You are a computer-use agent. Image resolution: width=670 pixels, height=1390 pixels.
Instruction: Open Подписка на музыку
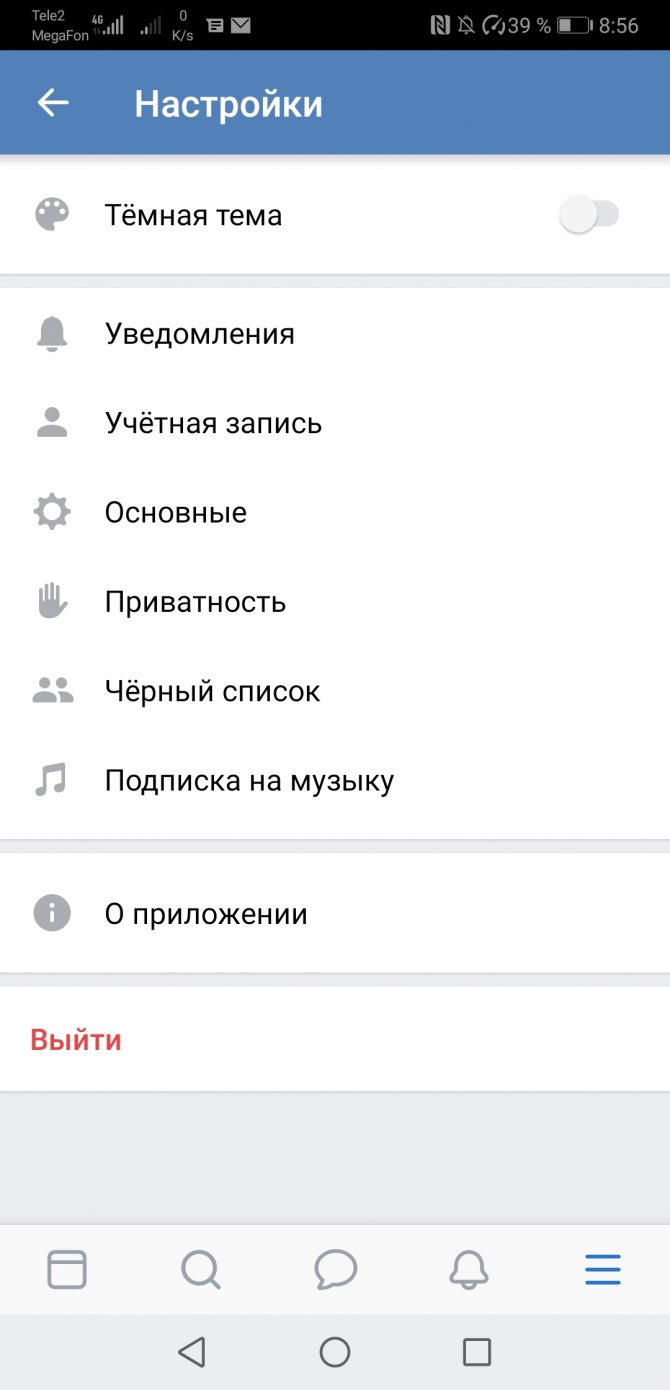(x=249, y=781)
